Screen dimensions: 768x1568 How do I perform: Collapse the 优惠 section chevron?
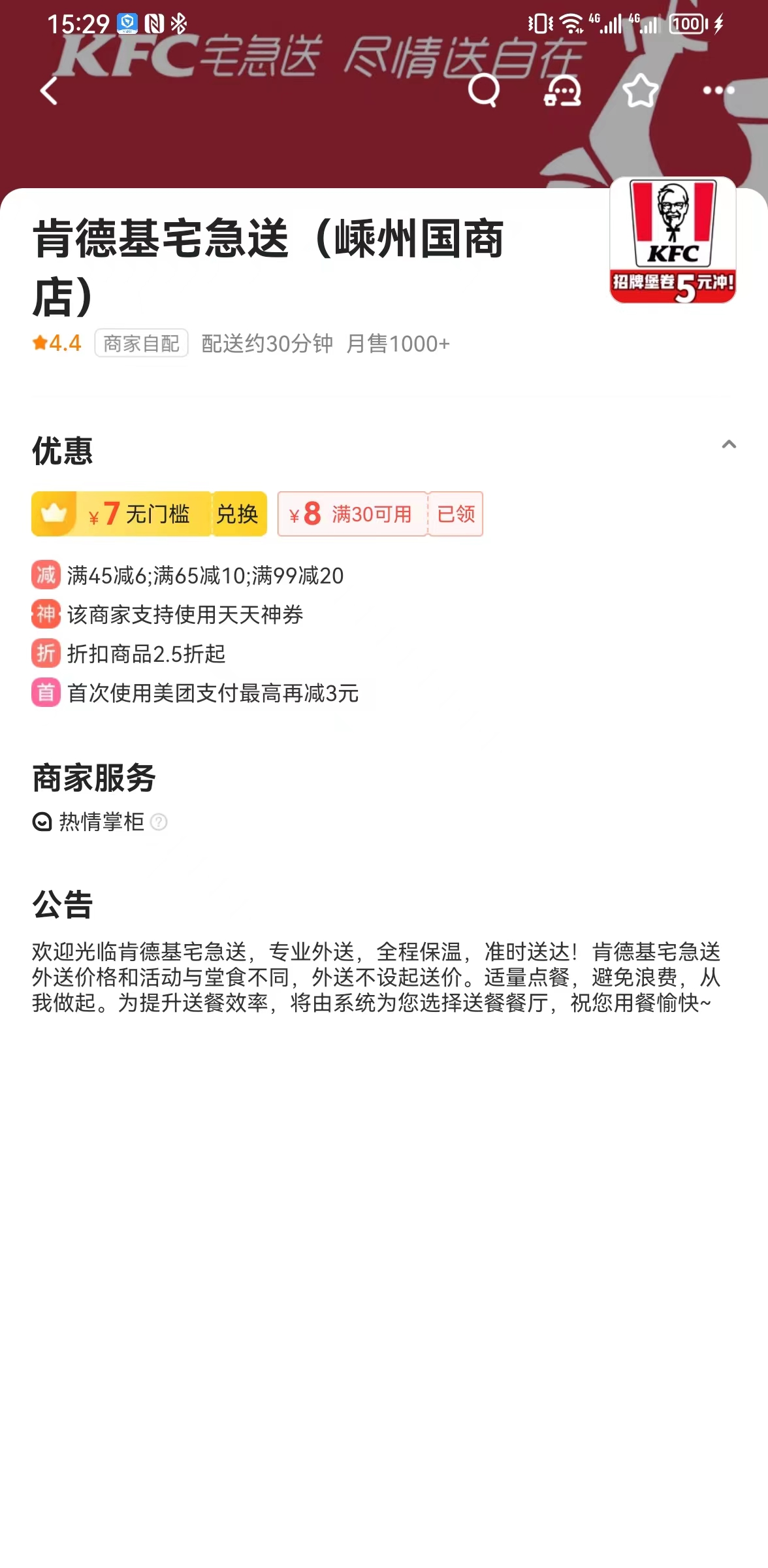coord(729,445)
